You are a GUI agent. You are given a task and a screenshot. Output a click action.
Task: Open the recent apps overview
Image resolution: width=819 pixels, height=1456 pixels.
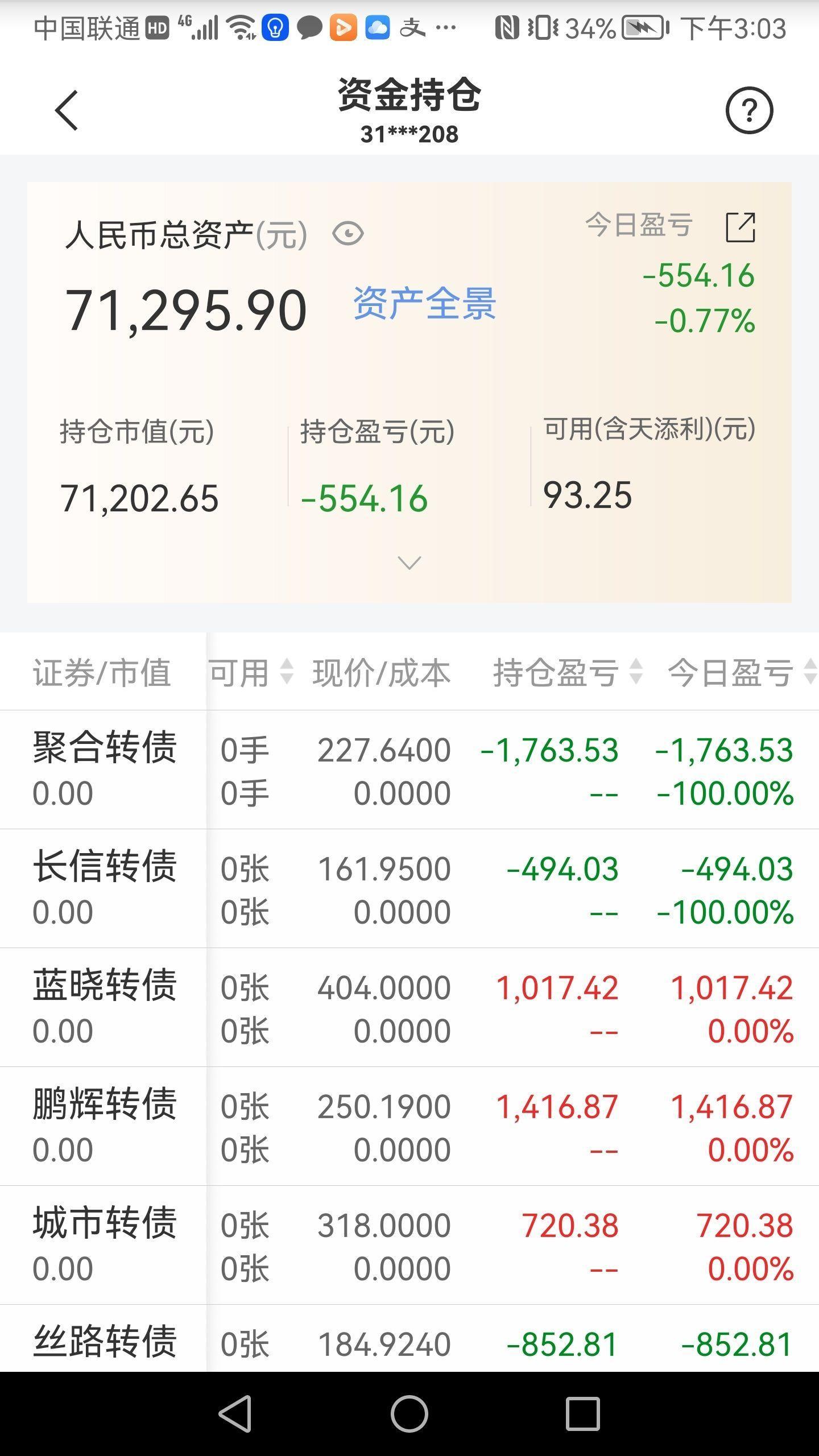point(582,1414)
